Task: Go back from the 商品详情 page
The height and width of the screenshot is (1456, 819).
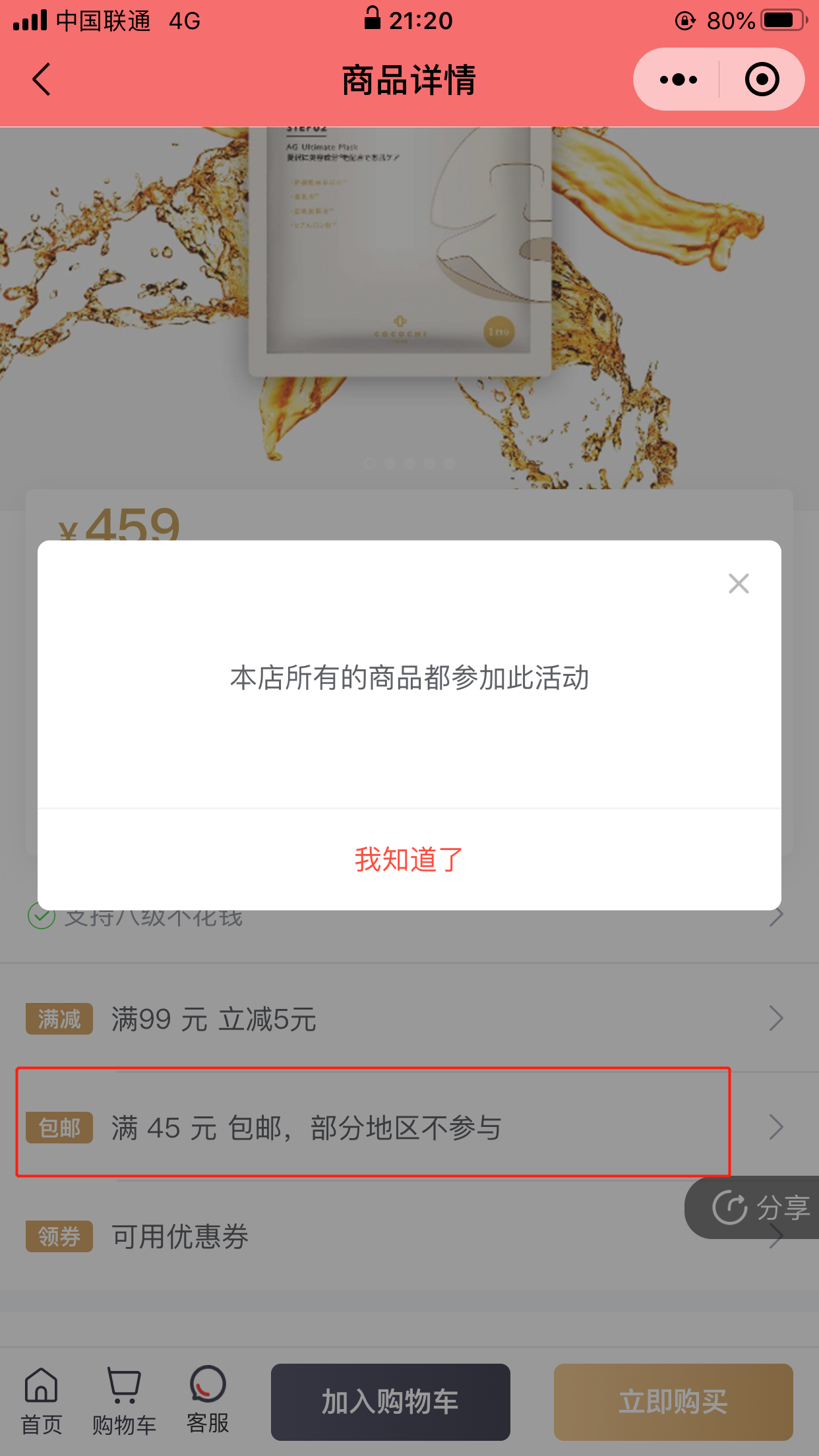Action: tap(42, 80)
